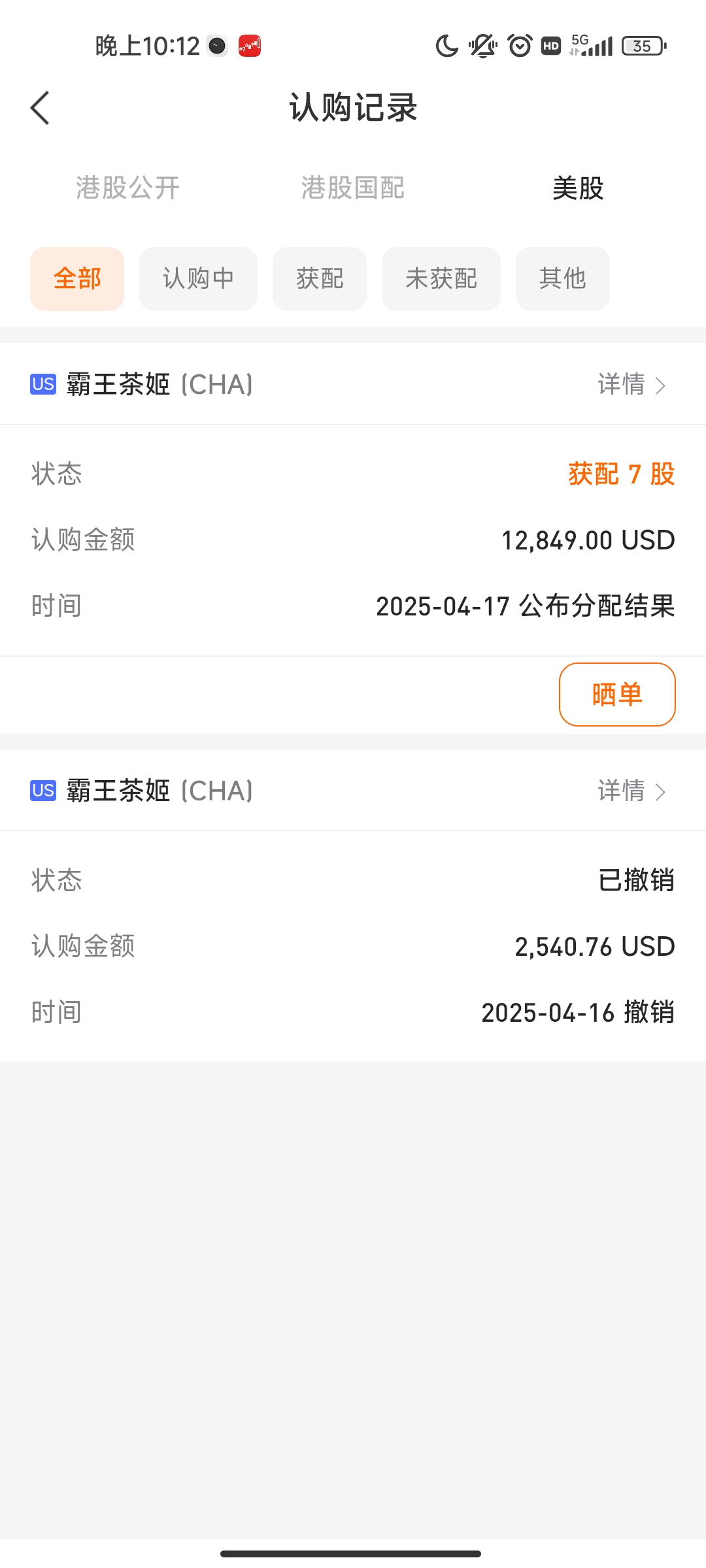Open 详情 for the 已撤销 record

pos(631,791)
